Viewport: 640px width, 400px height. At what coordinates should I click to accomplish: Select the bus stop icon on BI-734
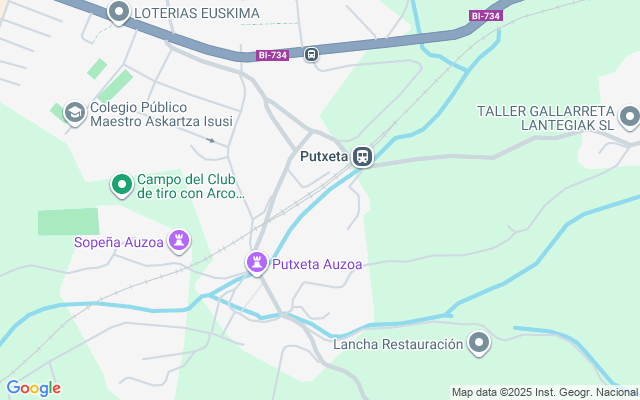[312, 54]
